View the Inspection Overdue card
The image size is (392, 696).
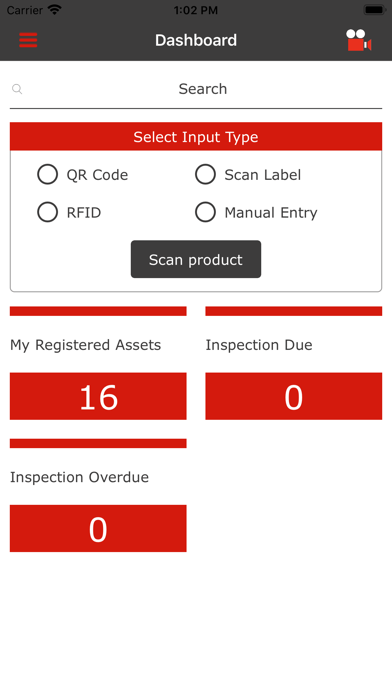(98, 495)
